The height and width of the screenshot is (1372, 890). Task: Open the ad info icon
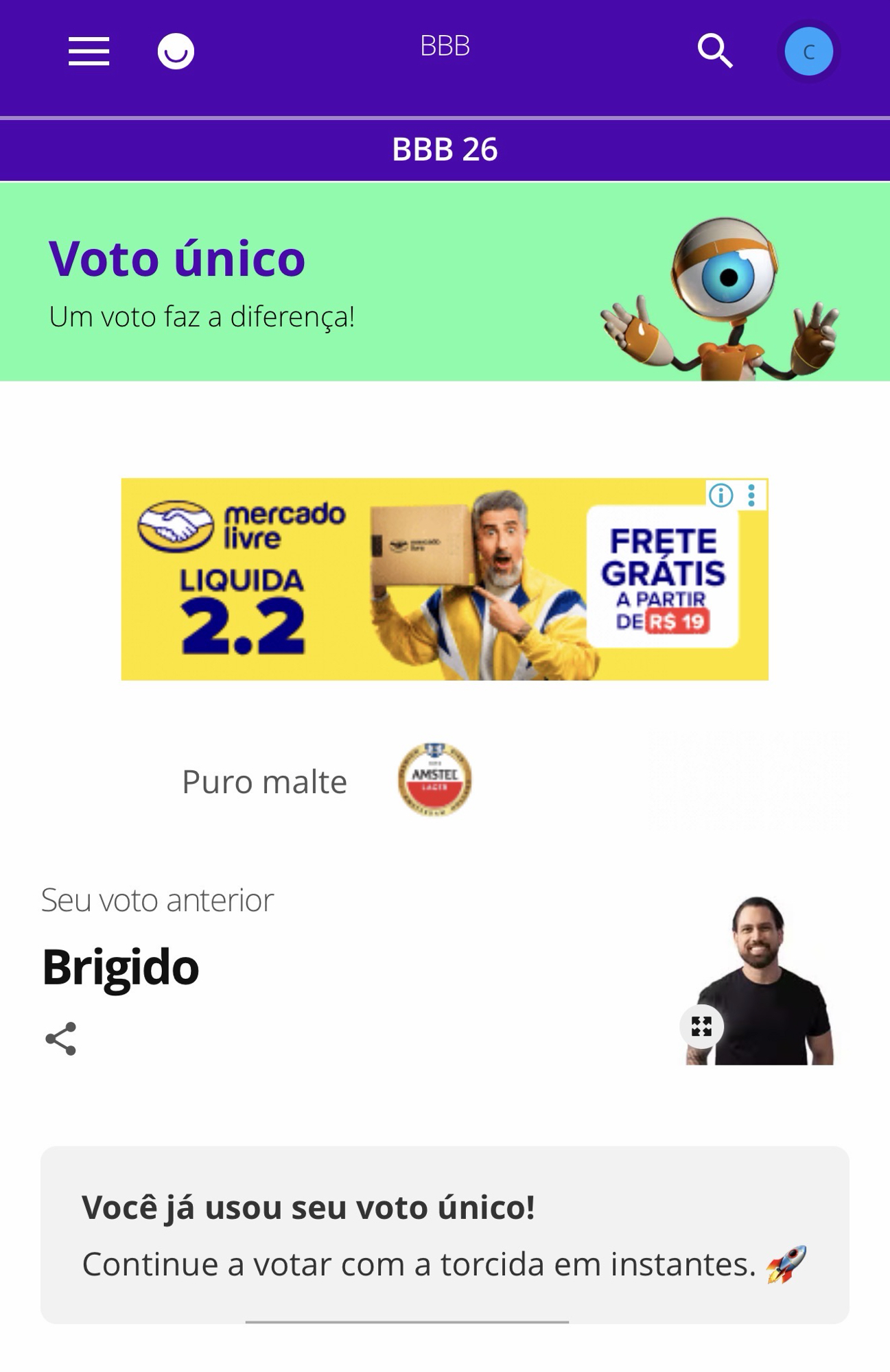(x=721, y=495)
